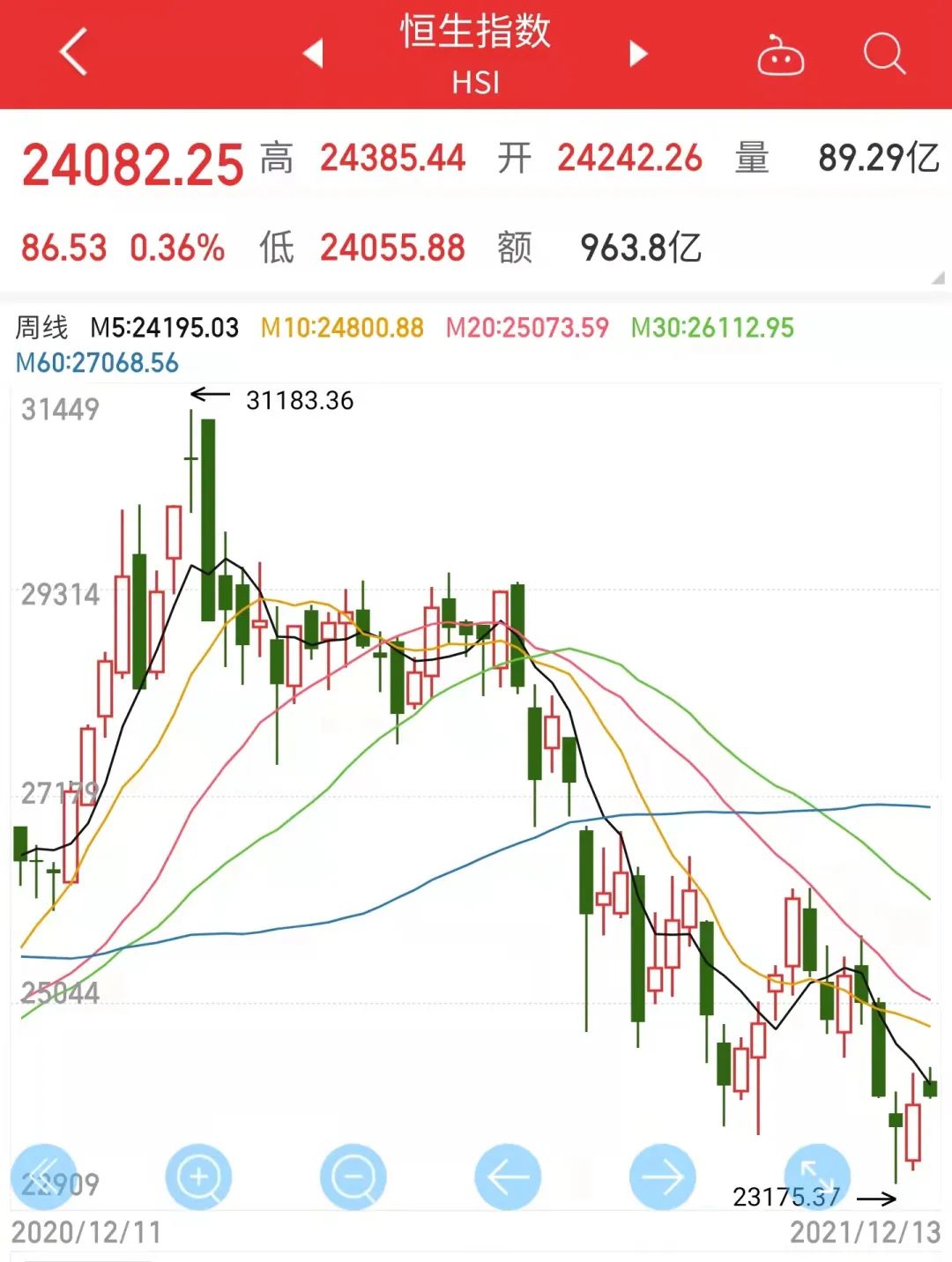
Task: Select the M60 indicator label
Action: [97, 361]
